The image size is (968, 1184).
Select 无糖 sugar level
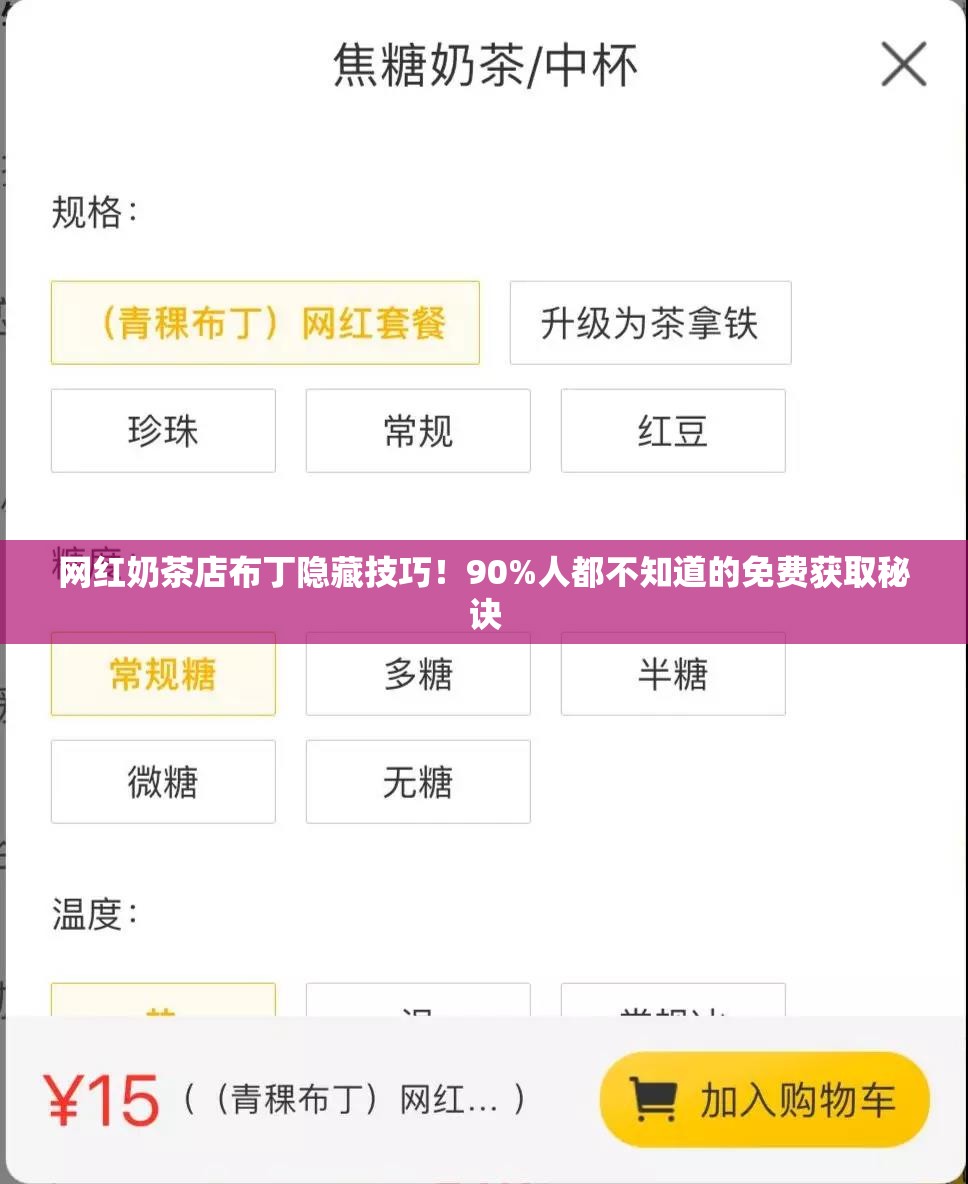[x=418, y=781]
